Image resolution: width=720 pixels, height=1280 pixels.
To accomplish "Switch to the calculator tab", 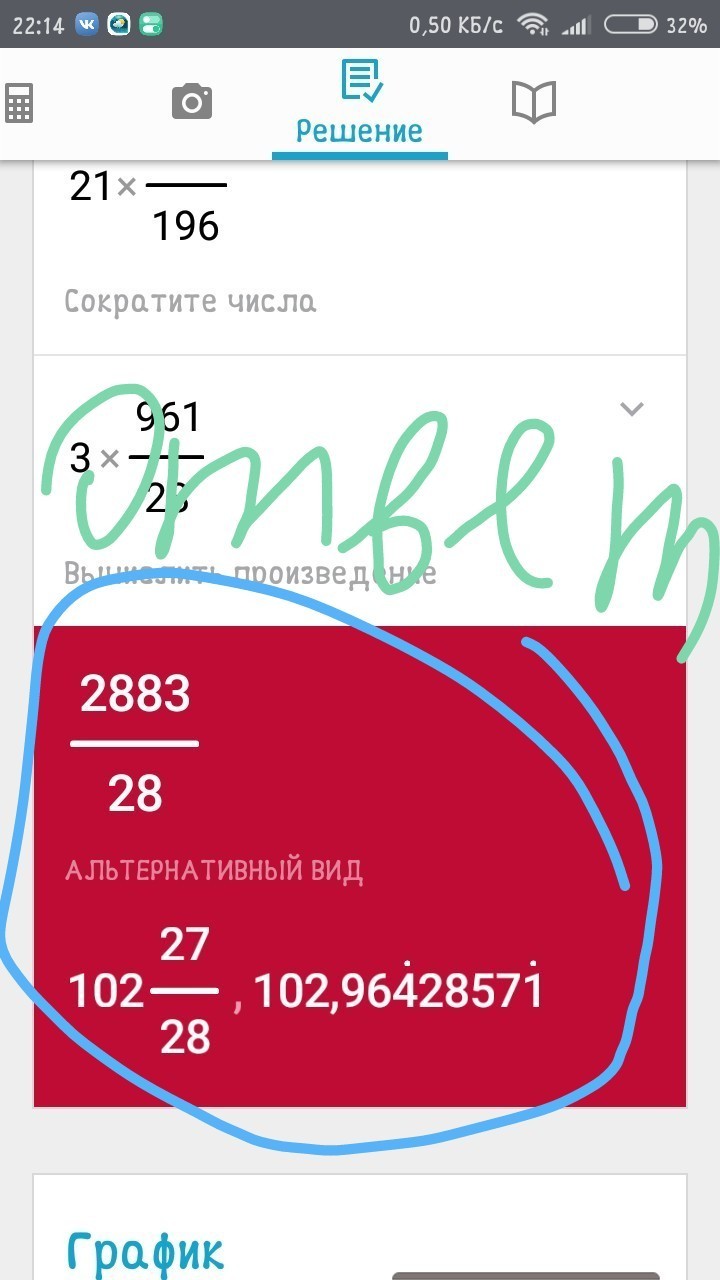I will 18,102.
